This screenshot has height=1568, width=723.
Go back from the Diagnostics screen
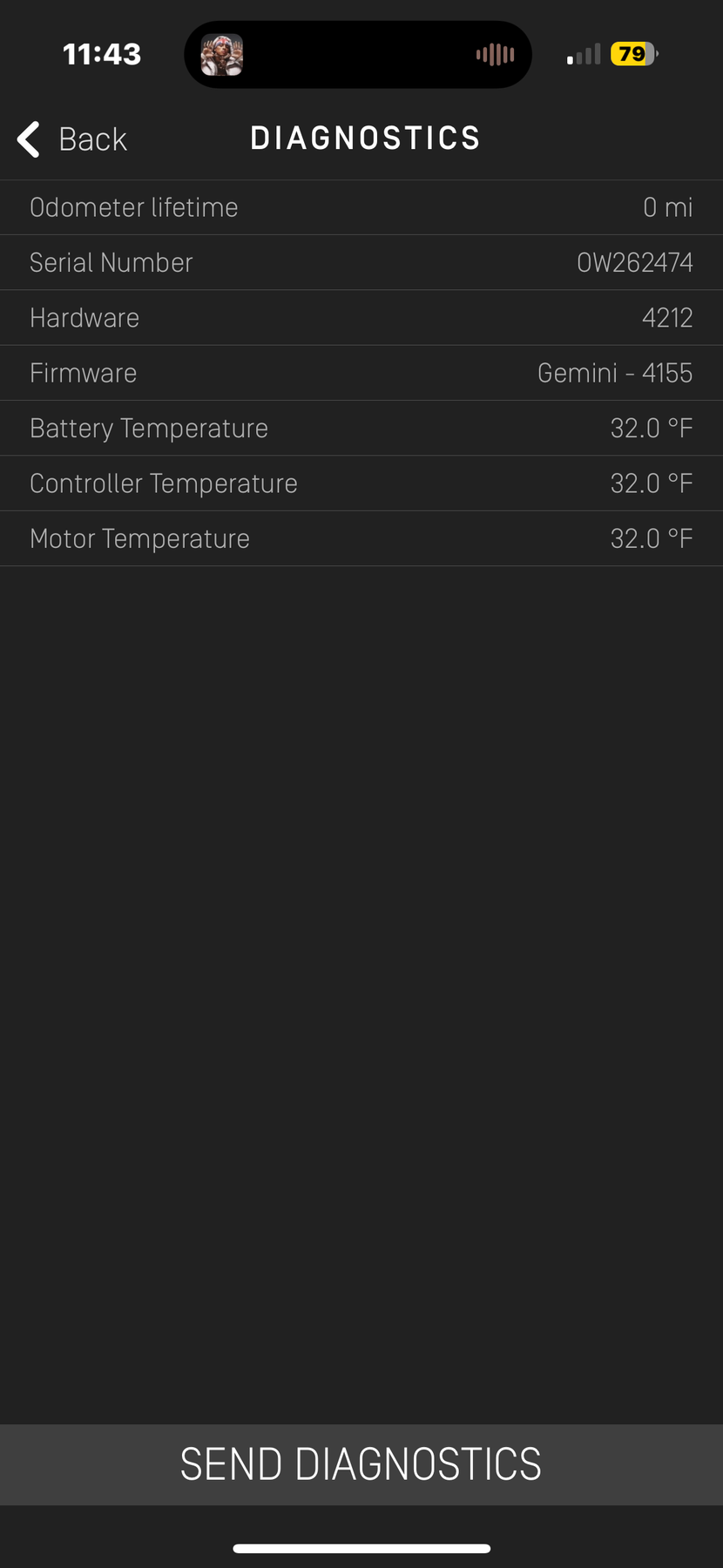coord(72,139)
